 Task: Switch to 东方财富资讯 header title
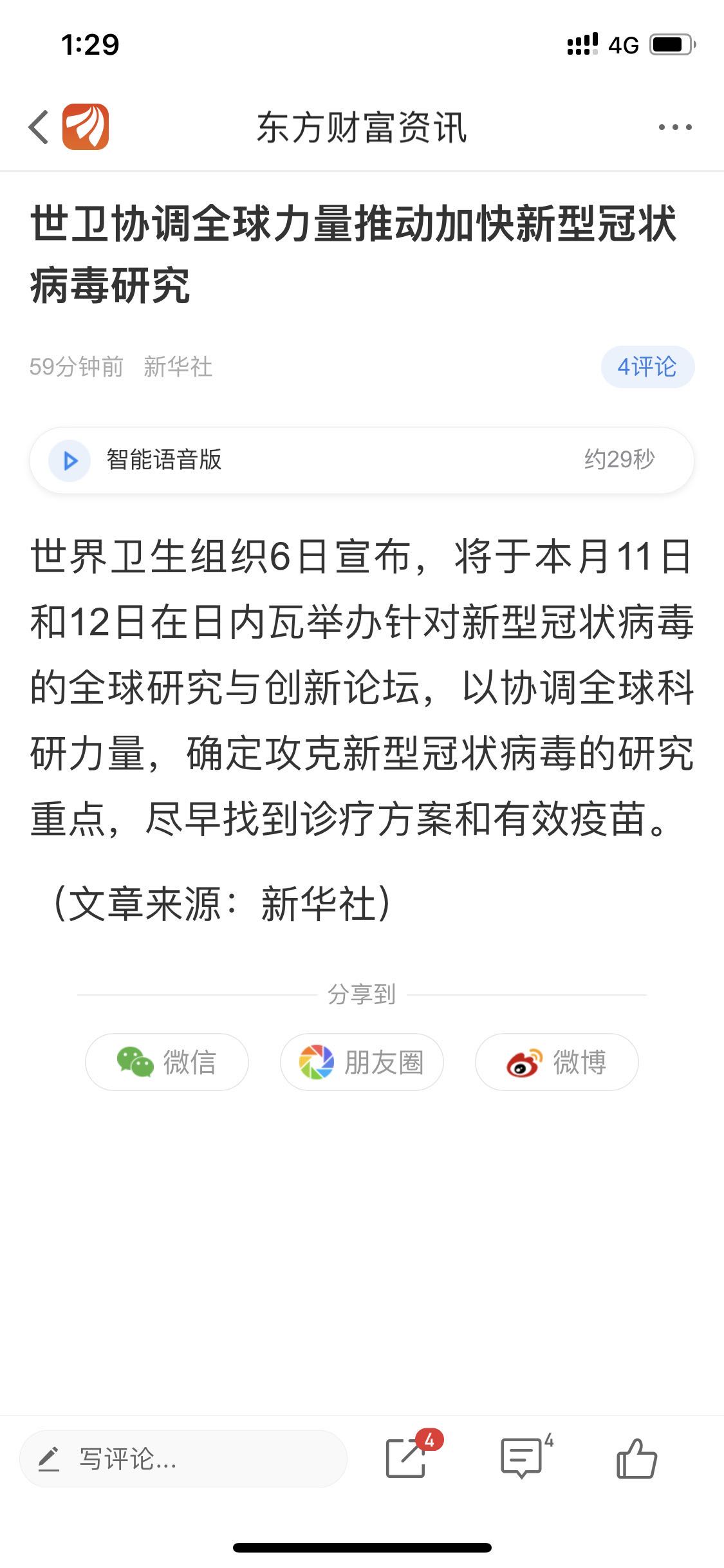tap(362, 127)
